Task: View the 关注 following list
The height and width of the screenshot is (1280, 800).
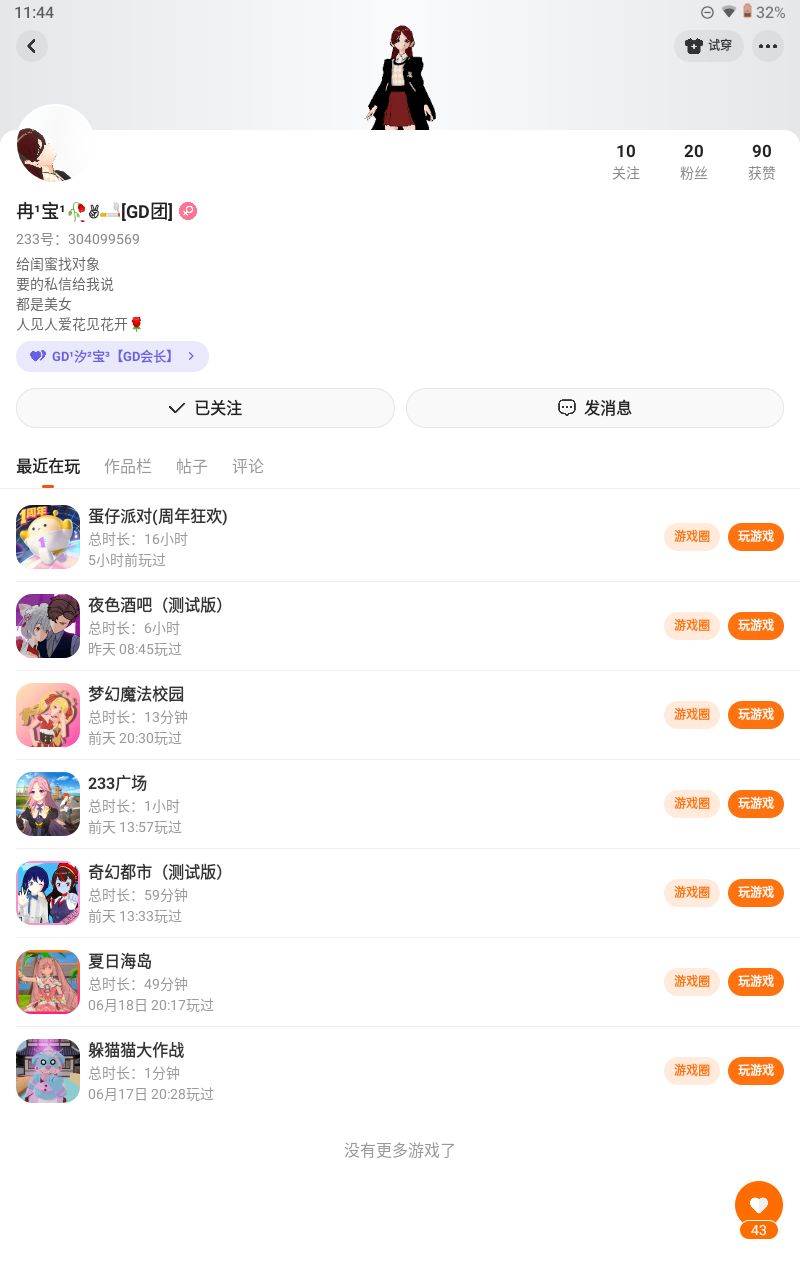Action: tap(626, 161)
